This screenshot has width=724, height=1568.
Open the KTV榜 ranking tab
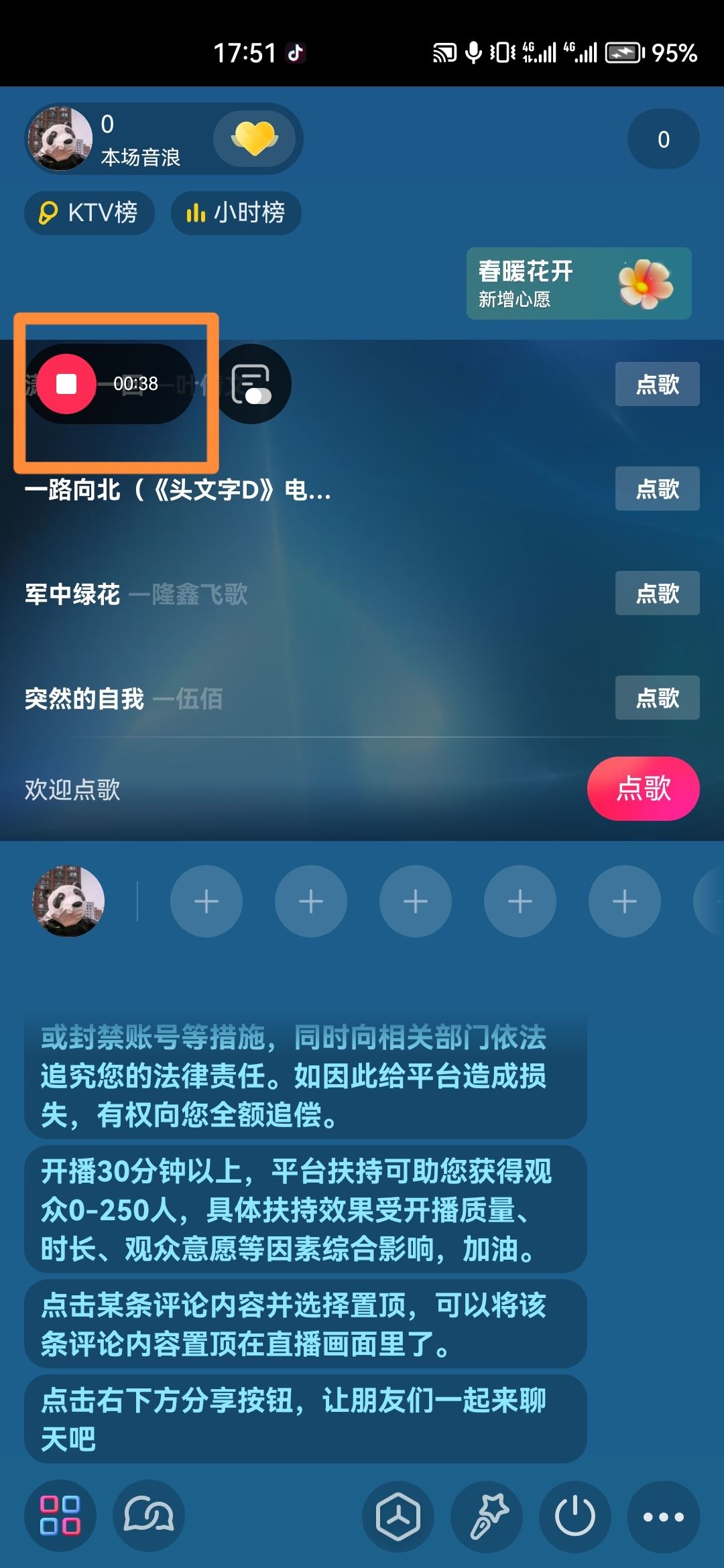[x=89, y=212]
